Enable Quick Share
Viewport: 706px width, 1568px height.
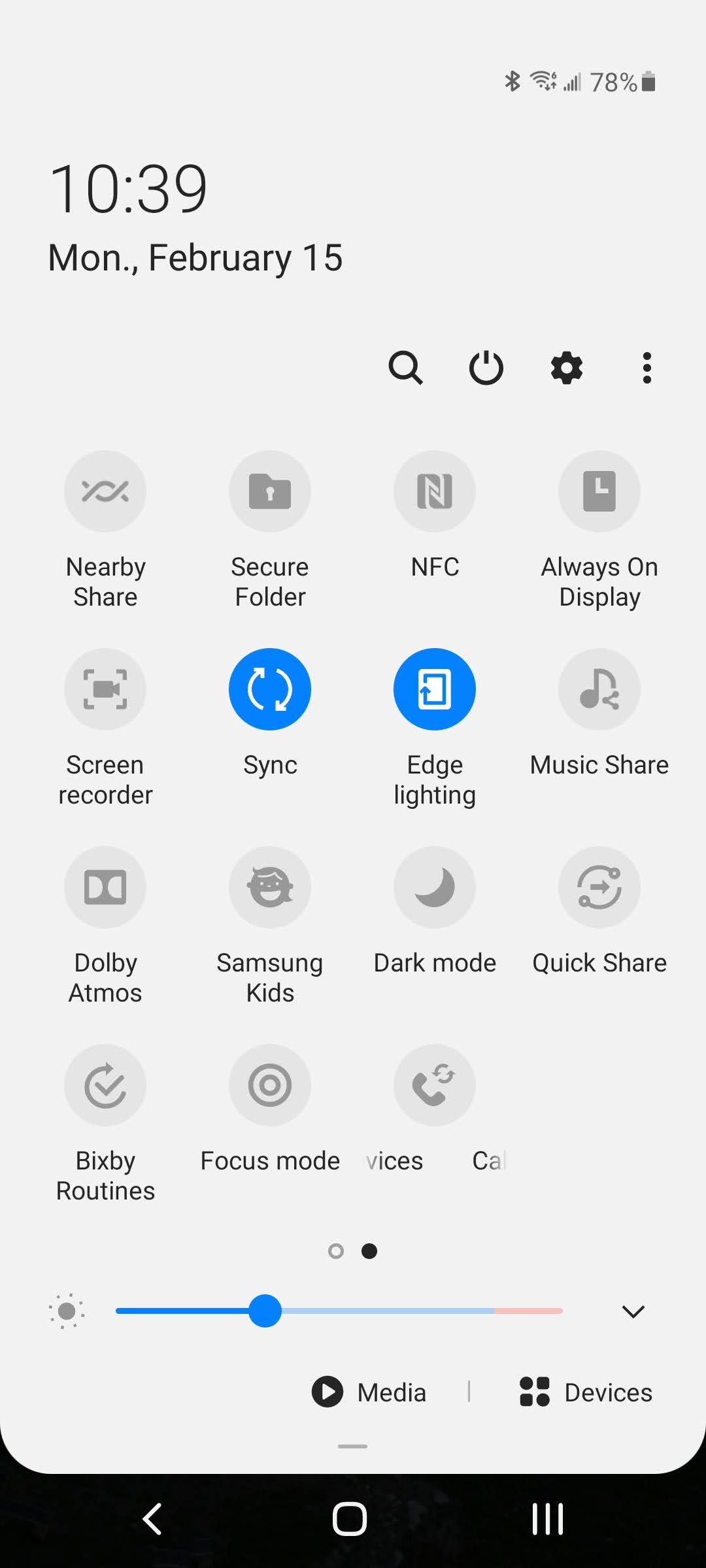[599, 887]
